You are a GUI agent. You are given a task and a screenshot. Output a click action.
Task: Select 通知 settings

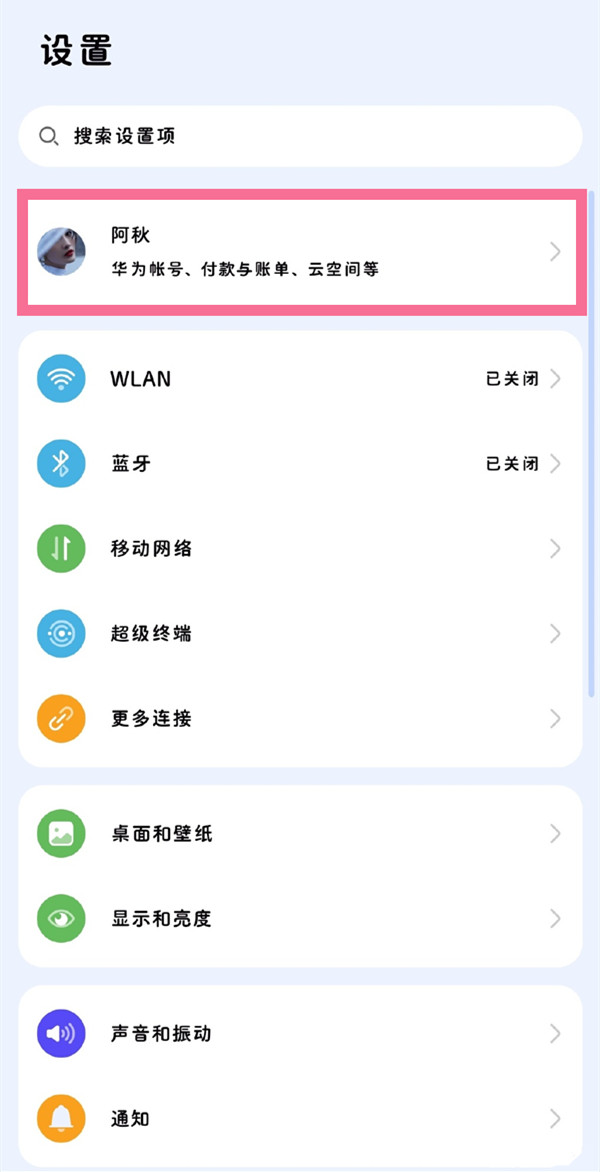coord(300,1119)
